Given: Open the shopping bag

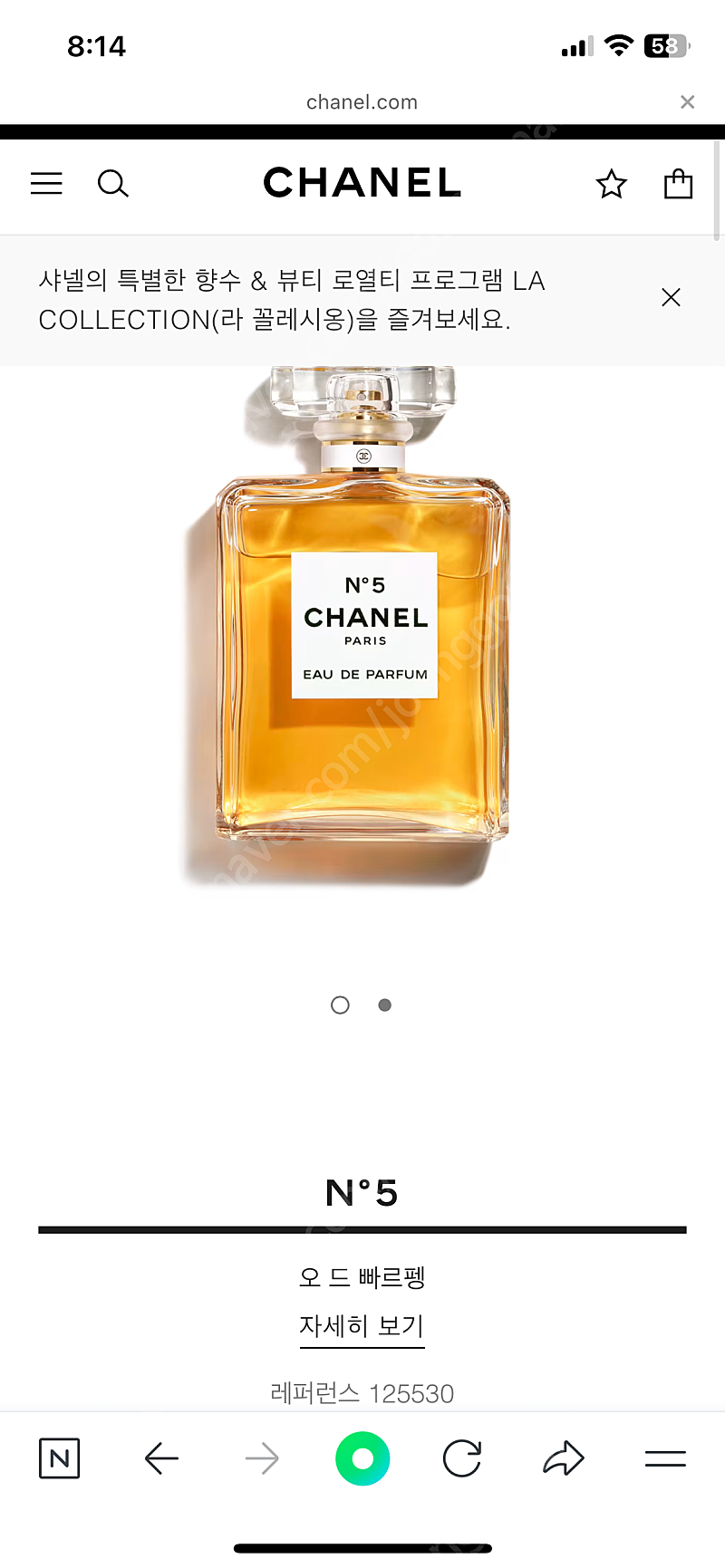Looking at the screenshot, I should 678,184.
